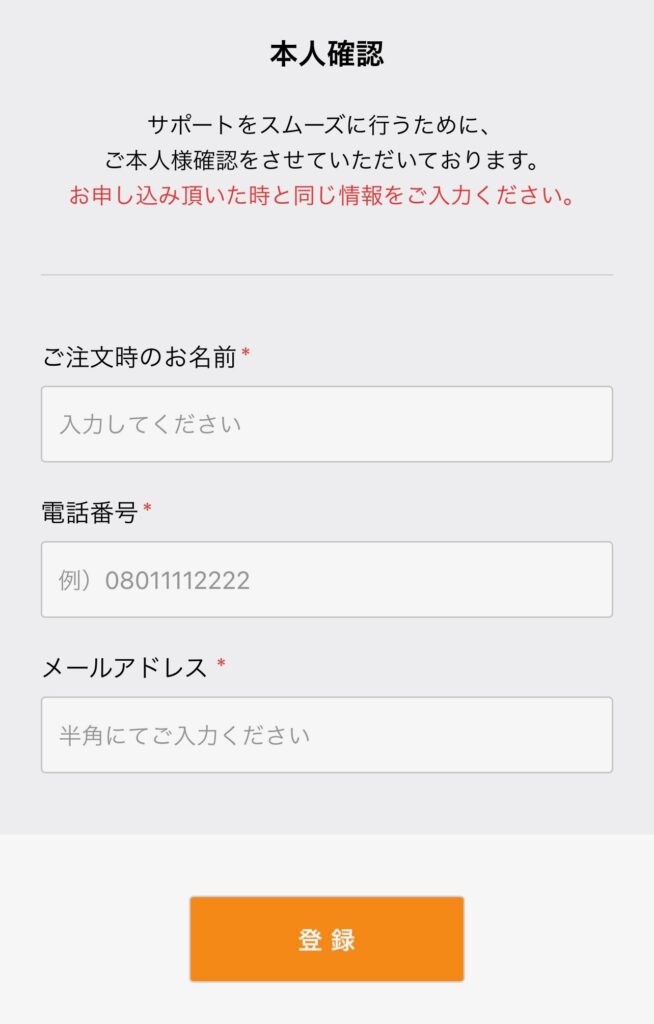Focus the 電話番号 phone number field
The width and height of the screenshot is (654, 1024).
pos(327,579)
